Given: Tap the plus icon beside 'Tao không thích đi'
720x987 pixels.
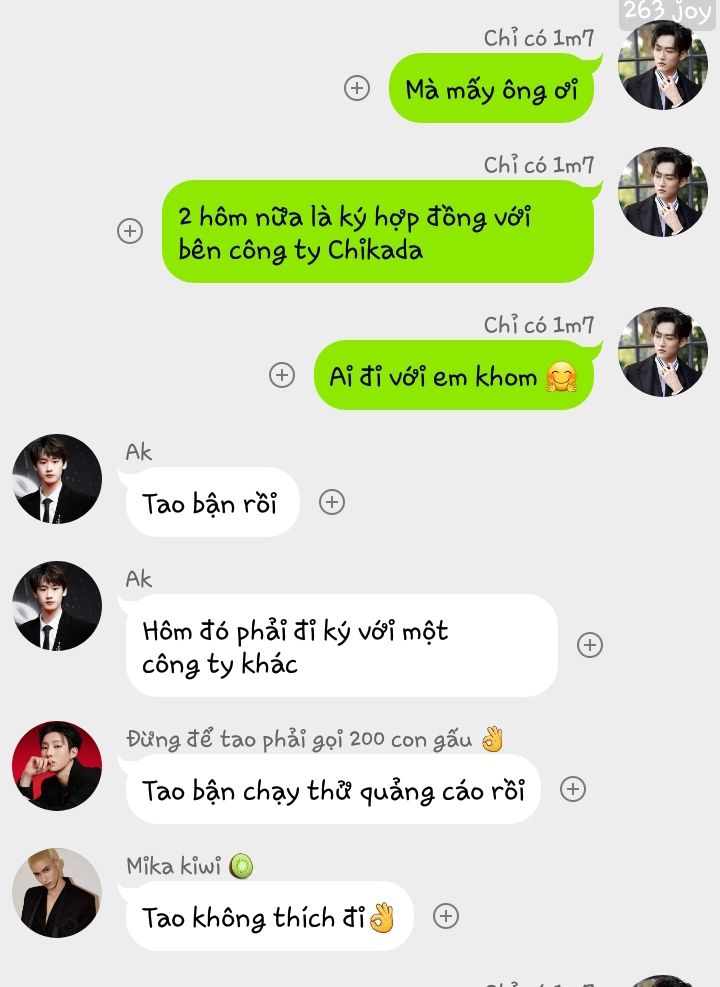Looking at the screenshot, I should pyautogui.click(x=446, y=915).
